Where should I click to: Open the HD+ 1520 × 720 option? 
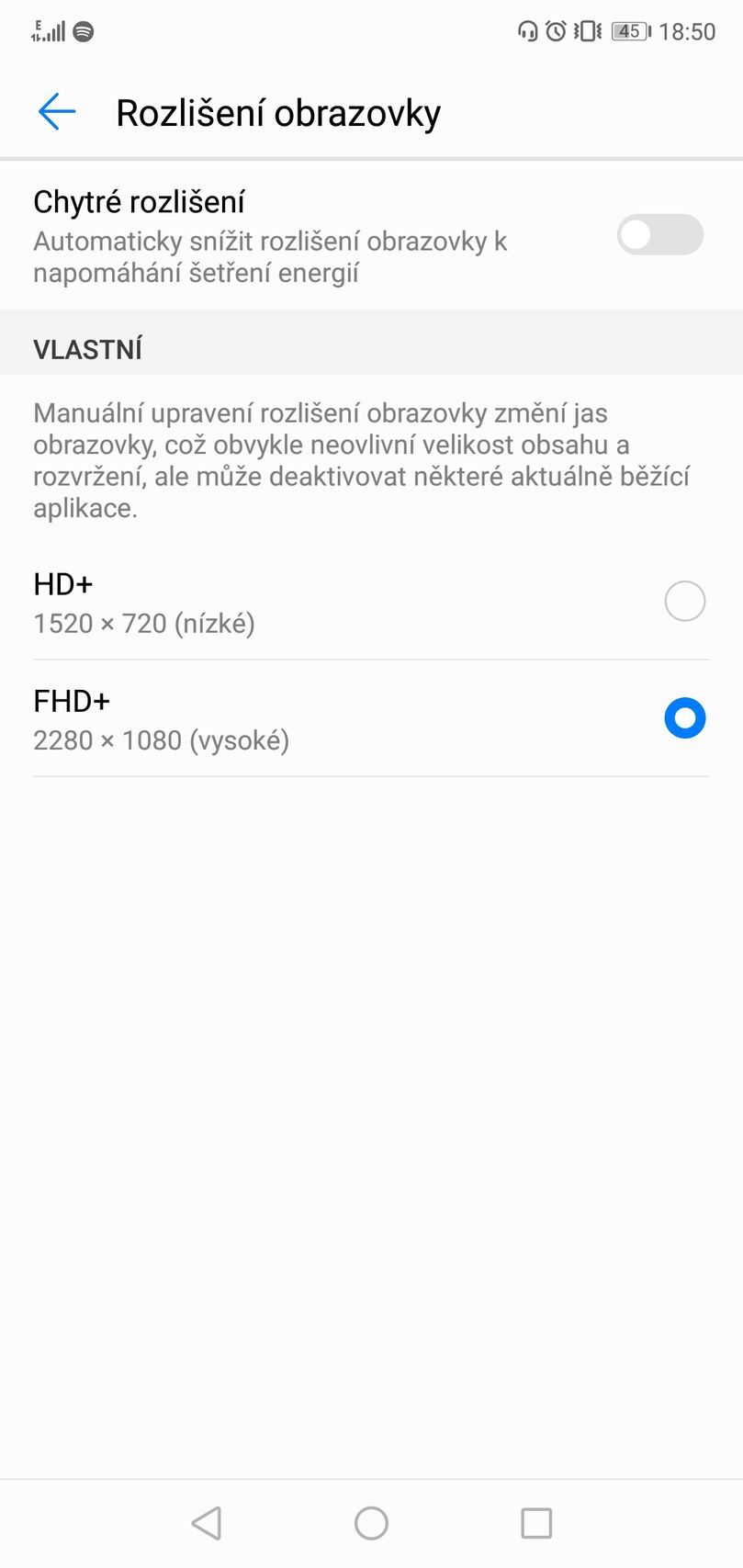tap(276, 602)
